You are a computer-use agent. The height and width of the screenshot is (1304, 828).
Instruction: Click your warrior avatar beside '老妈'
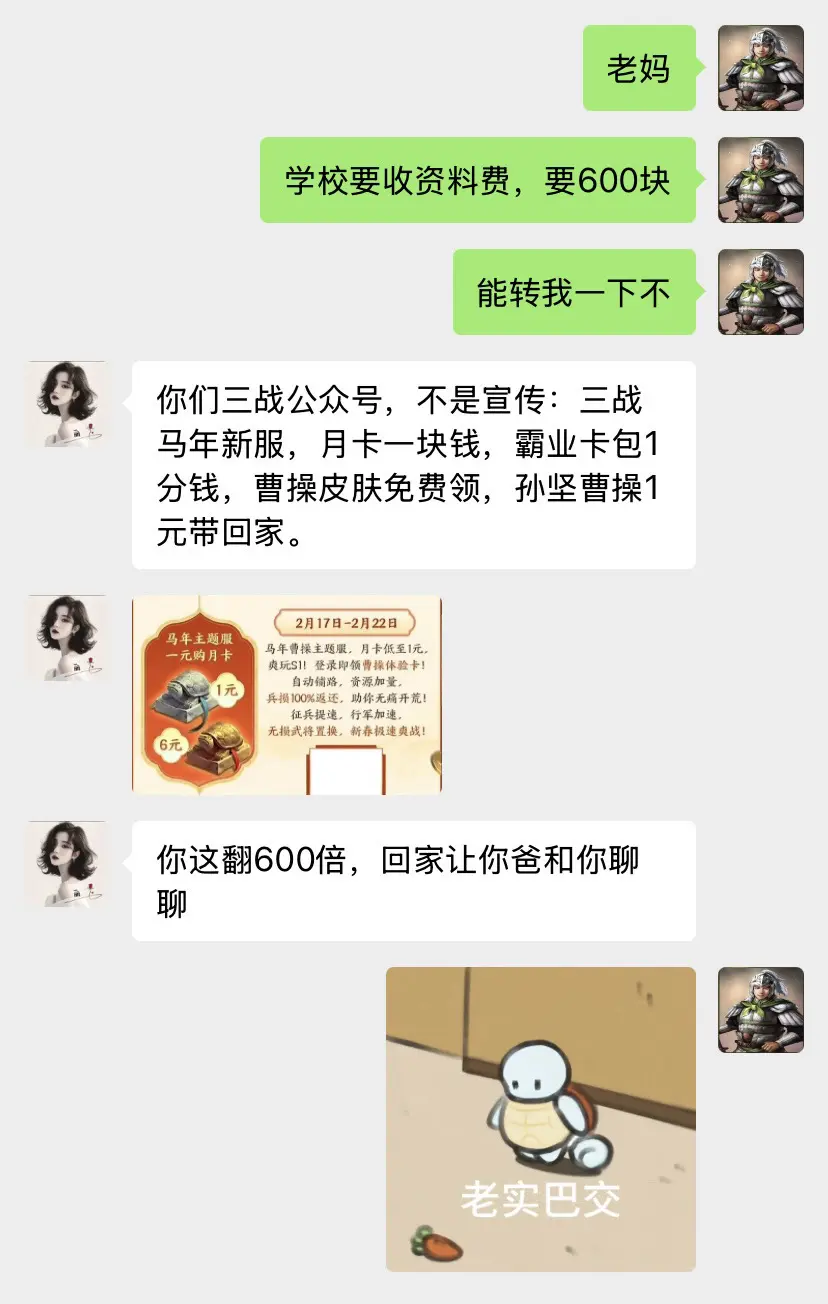coord(760,70)
